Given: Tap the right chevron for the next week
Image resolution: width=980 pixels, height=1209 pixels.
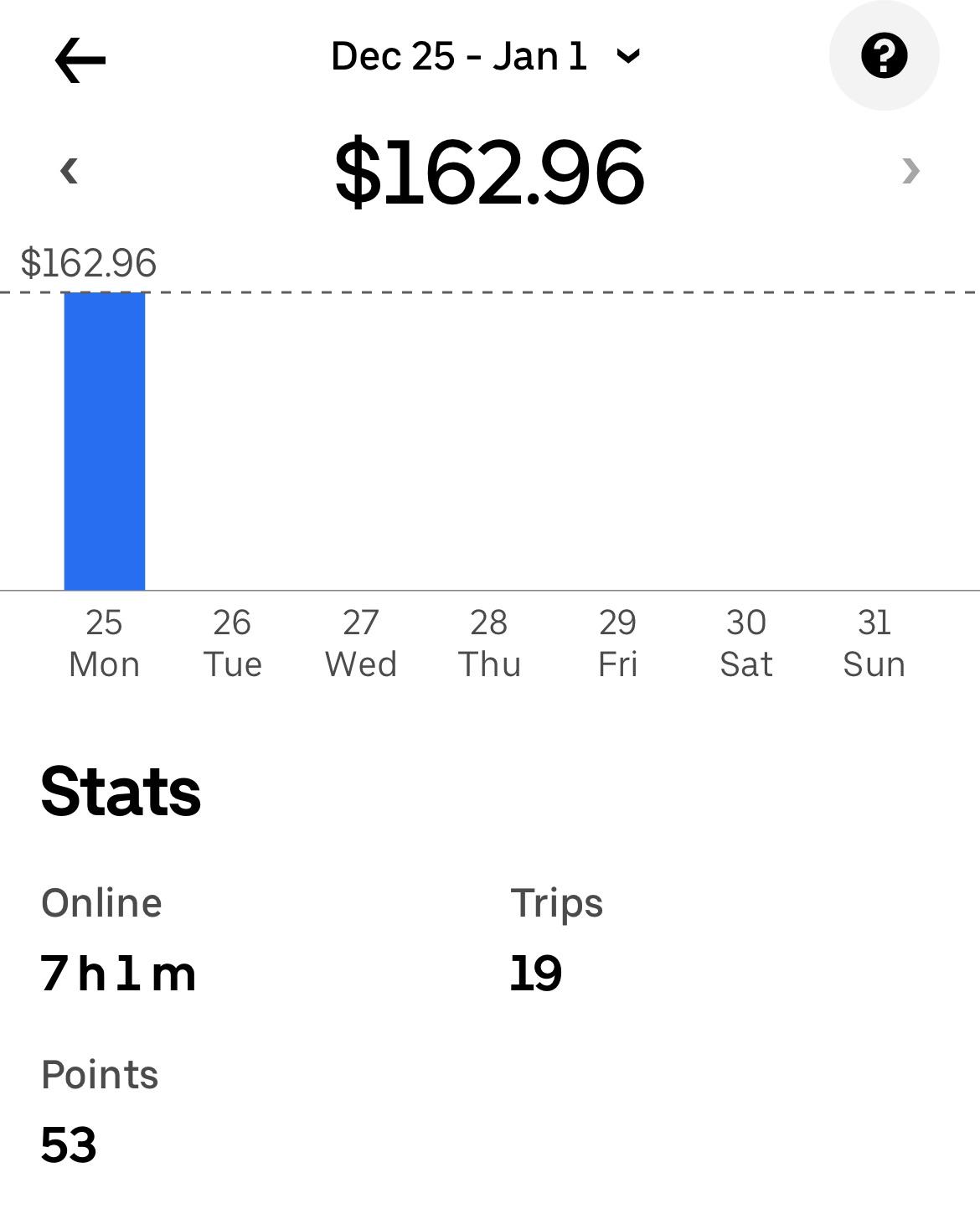Looking at the screenshot, I should click(x=909, y=170).
